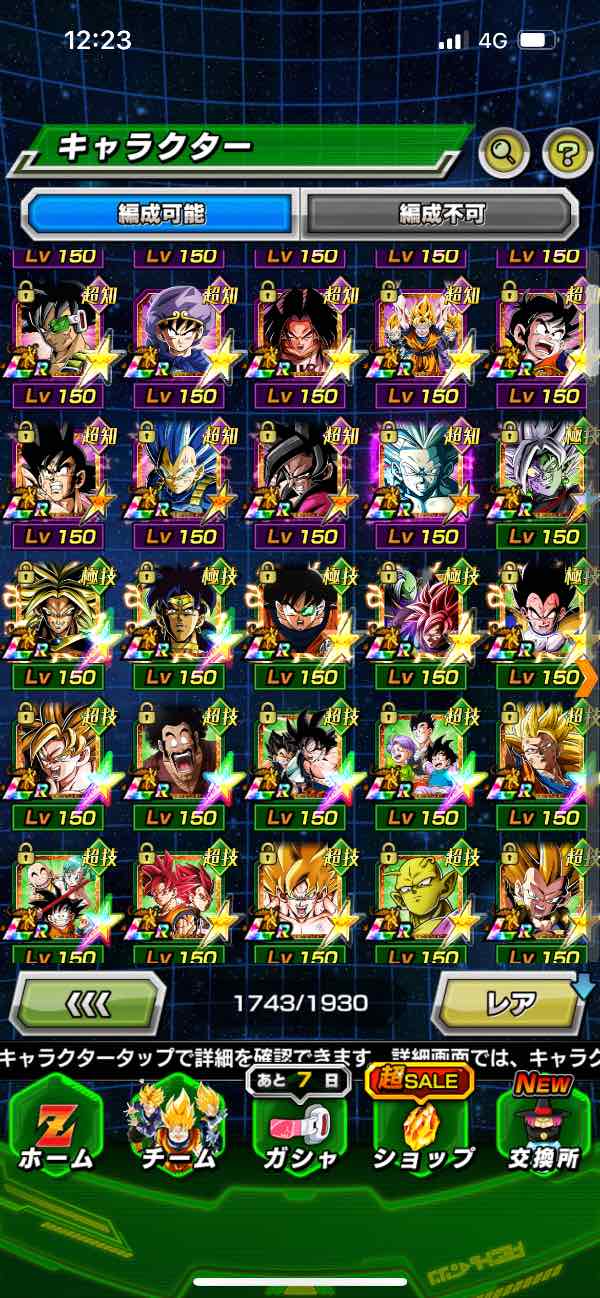Viewport: 600px width, 1298px height.
Task: Open the question mark help icon
Action: [x=567, y=153]
